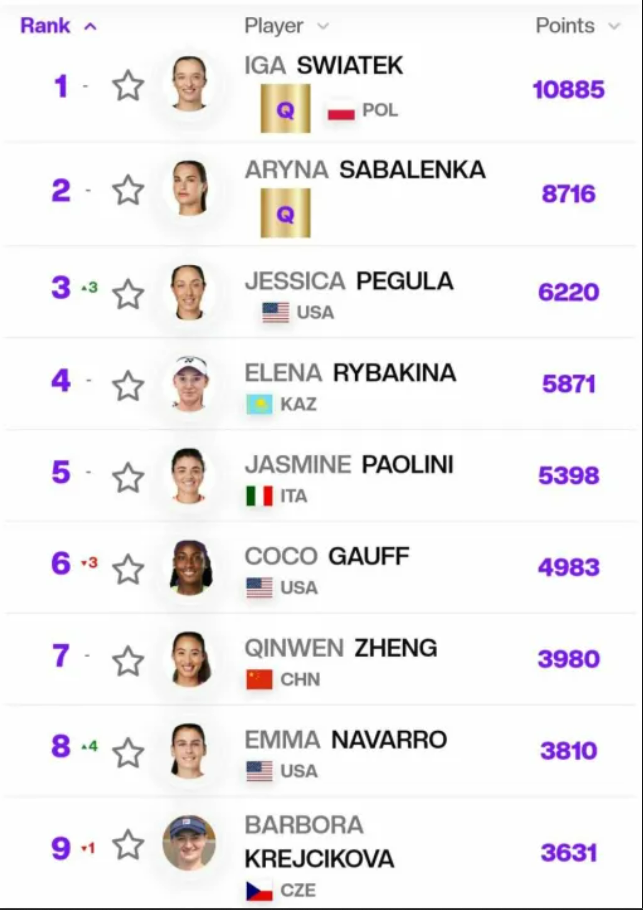643x910 pixels.
Task: Open Emma Navarro's player page
Action: [346, 740]
